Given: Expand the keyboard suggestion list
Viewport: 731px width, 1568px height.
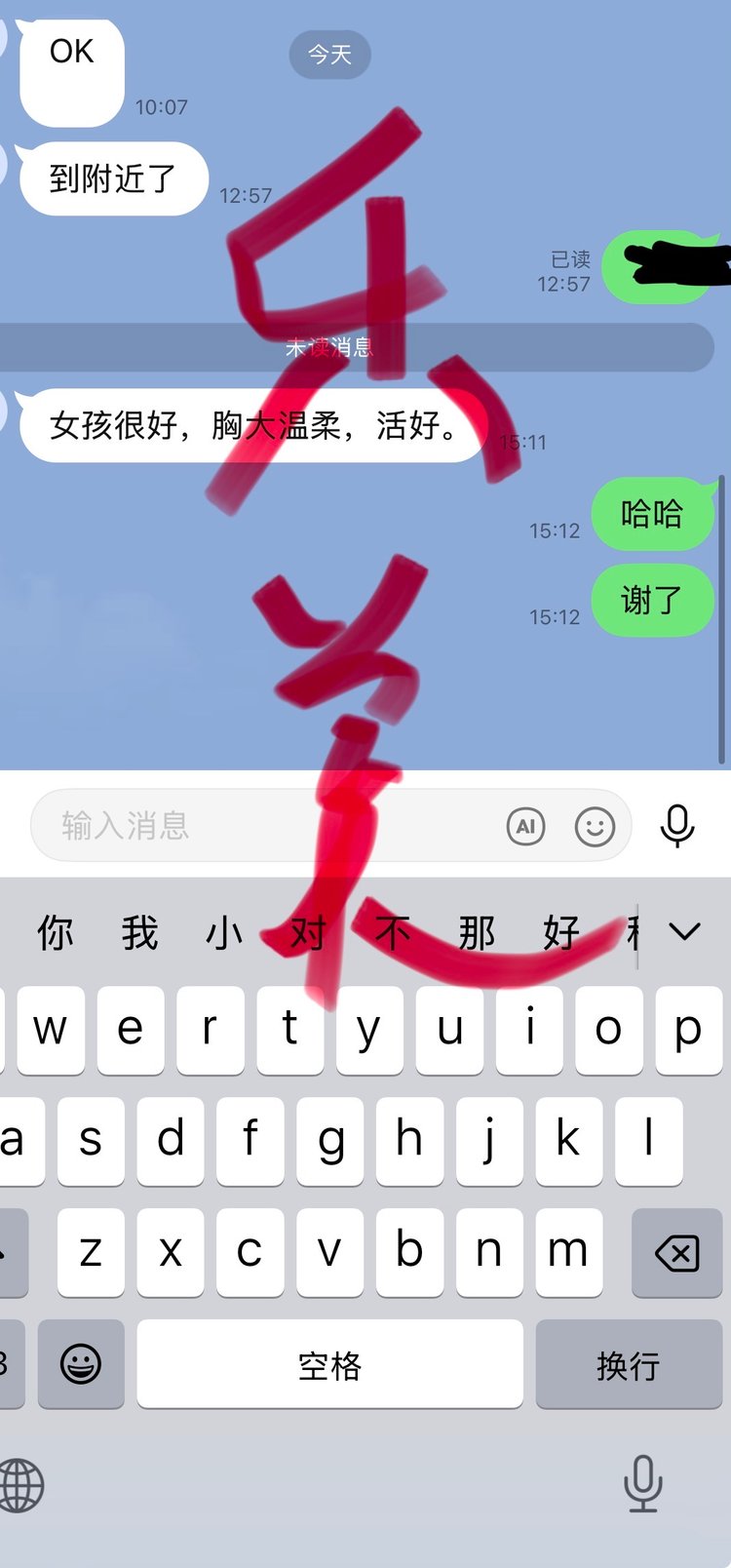Looking at the screenshot, I should pos(684,932).
